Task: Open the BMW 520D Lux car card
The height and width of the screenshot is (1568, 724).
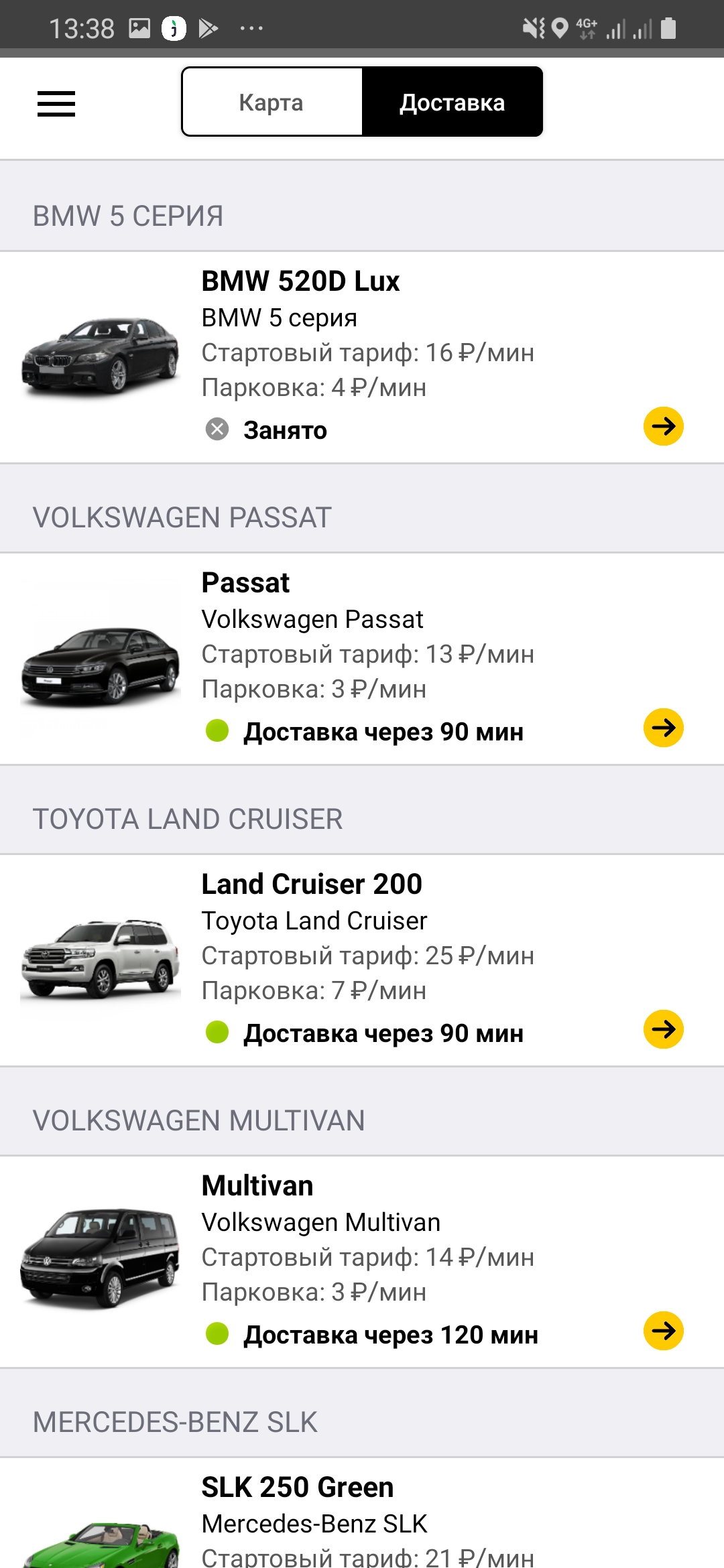Action: (362, 357)
